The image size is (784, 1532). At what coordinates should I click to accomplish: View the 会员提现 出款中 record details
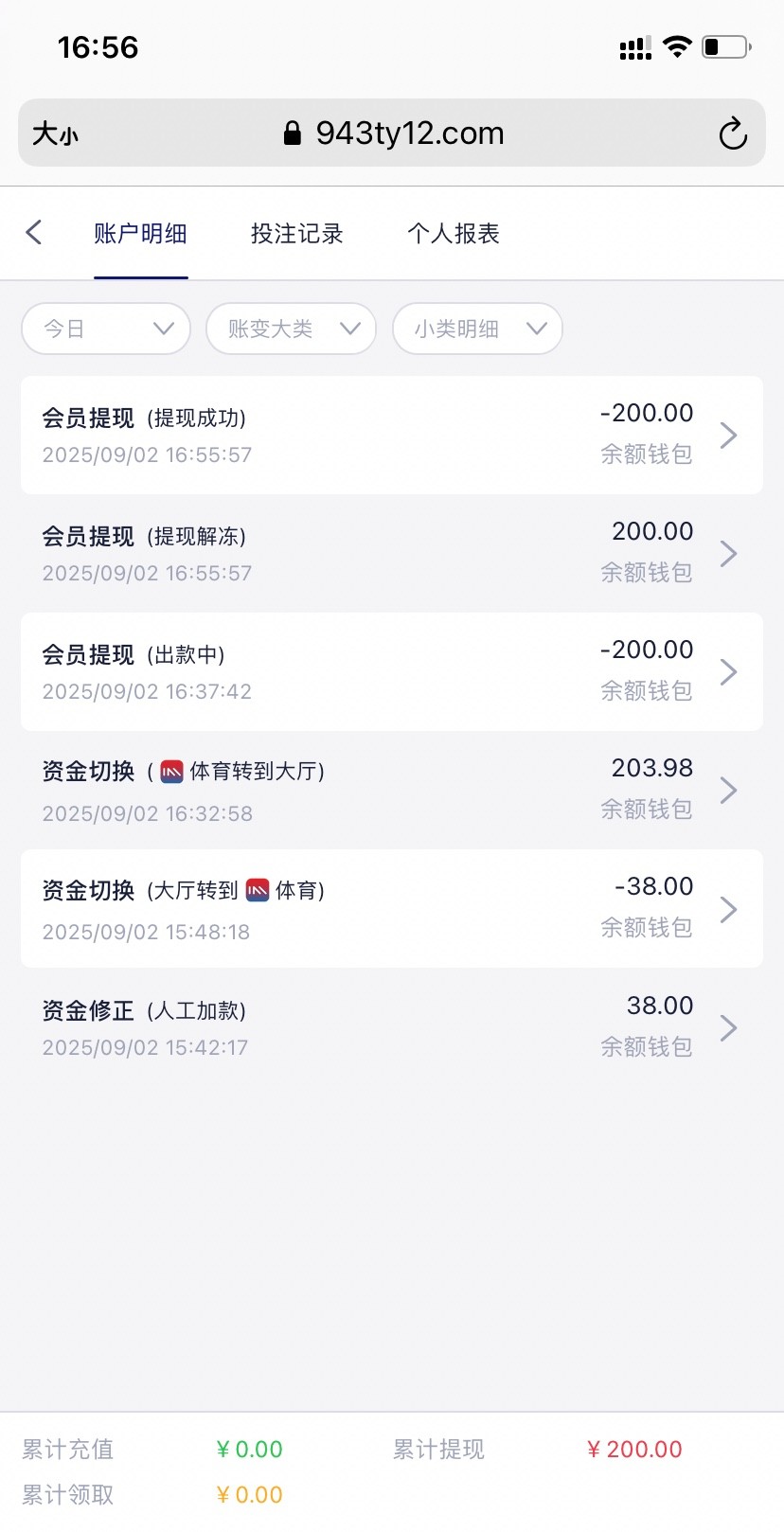coord(391,672)
